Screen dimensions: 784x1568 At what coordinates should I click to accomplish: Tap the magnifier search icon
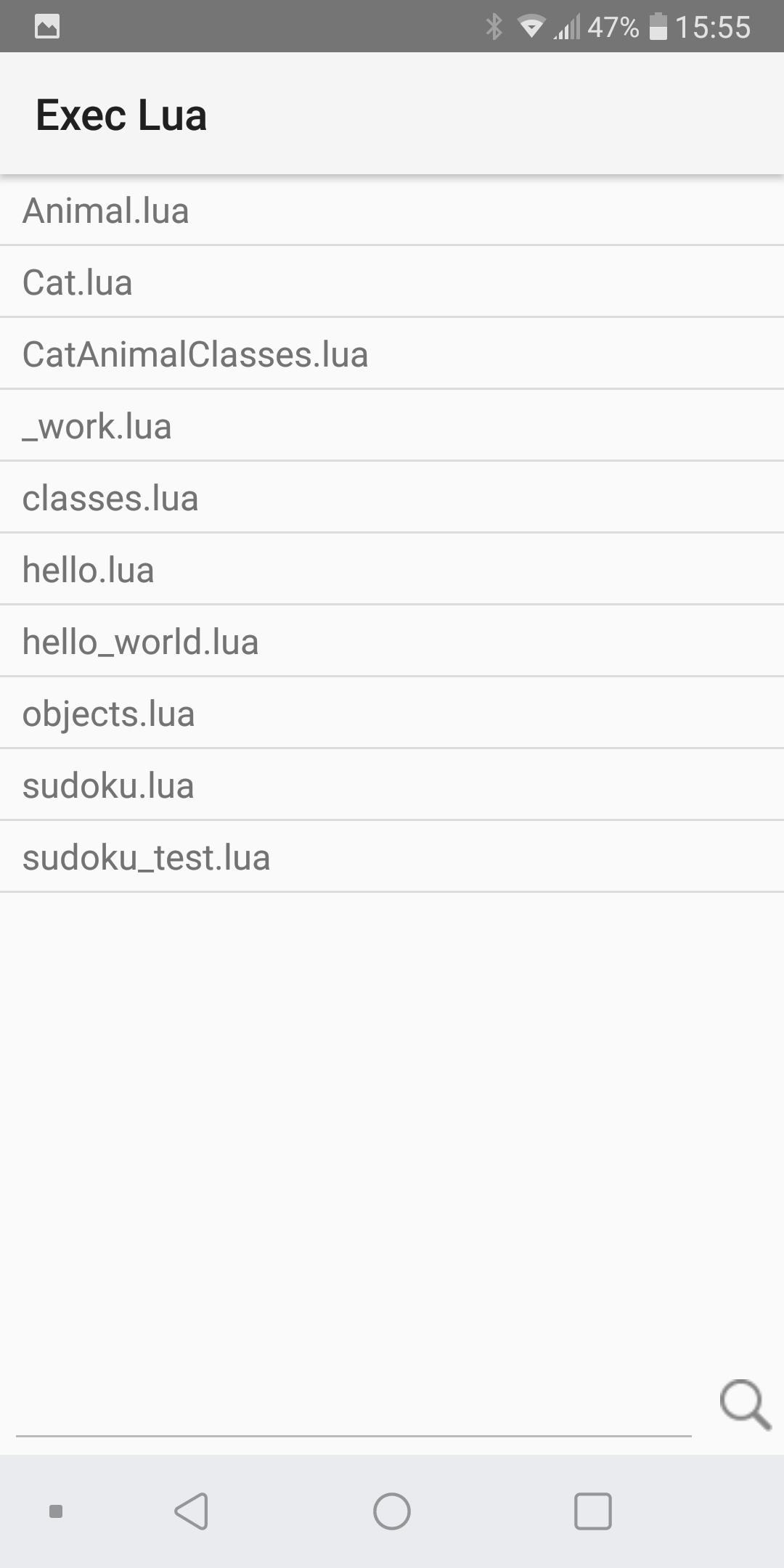point(745,1405)
